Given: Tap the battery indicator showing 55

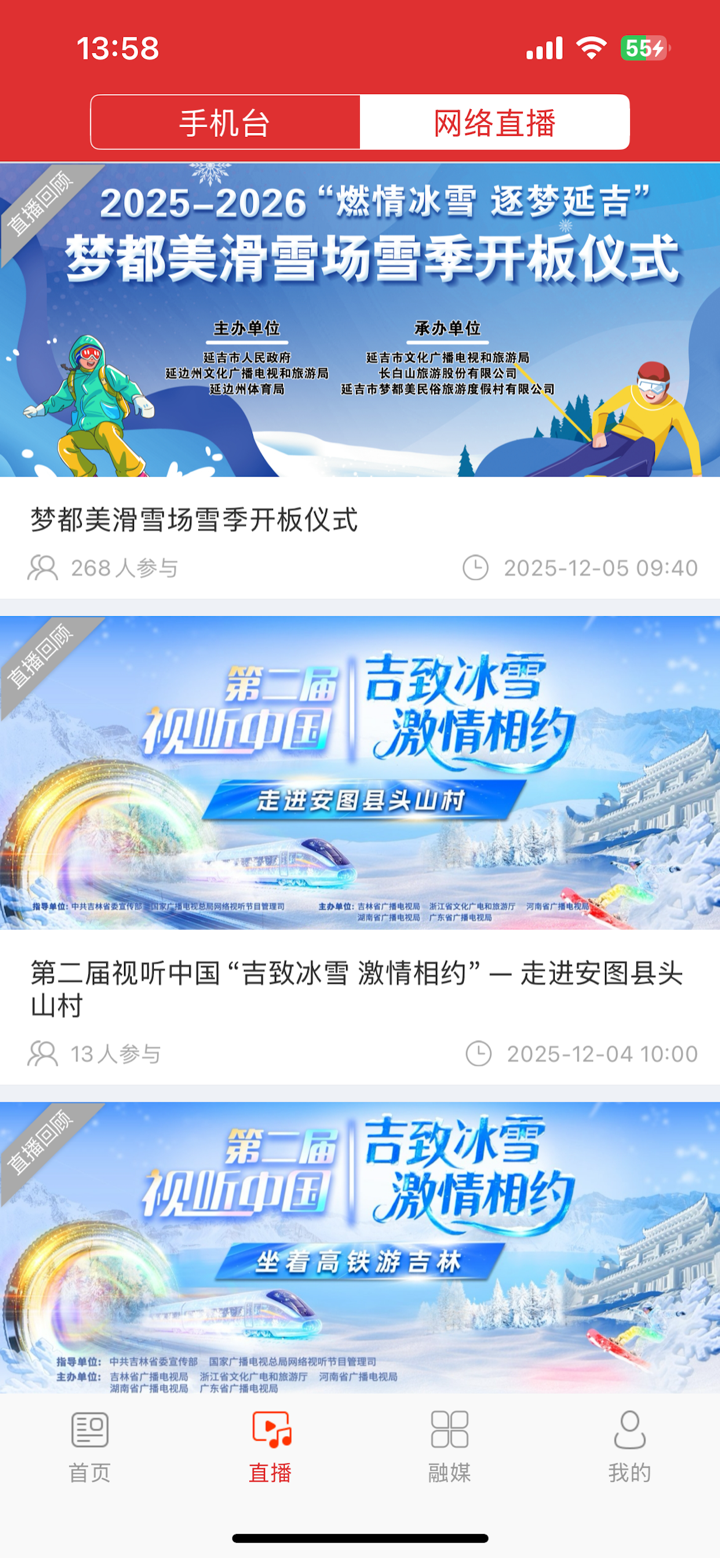Looking at the screenshot, I should (649, 48).
